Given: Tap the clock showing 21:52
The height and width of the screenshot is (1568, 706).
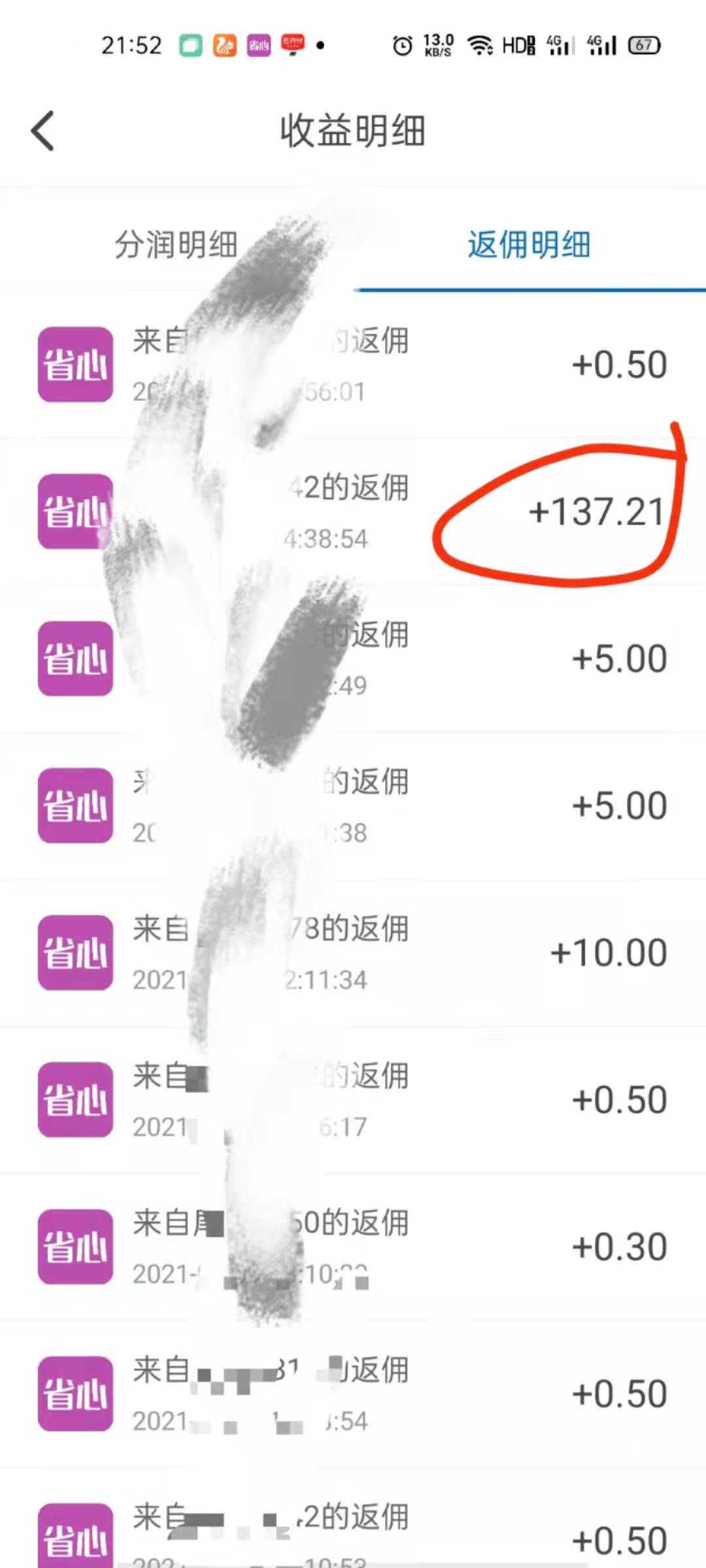Looking at the screenshot, I should (x=131, y=44).
